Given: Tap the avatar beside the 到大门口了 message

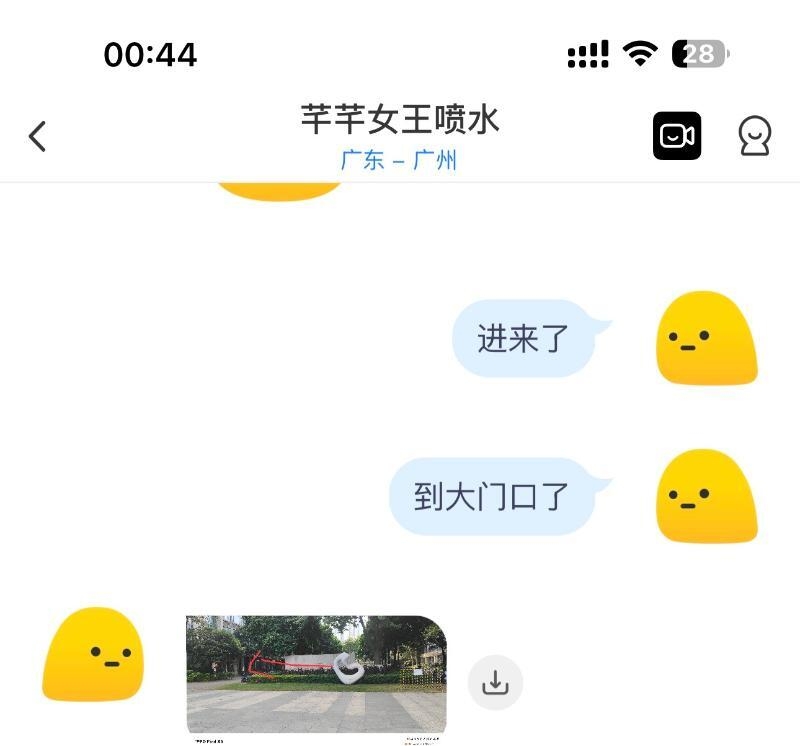Looking at the screenshot, I should [706, 496].
